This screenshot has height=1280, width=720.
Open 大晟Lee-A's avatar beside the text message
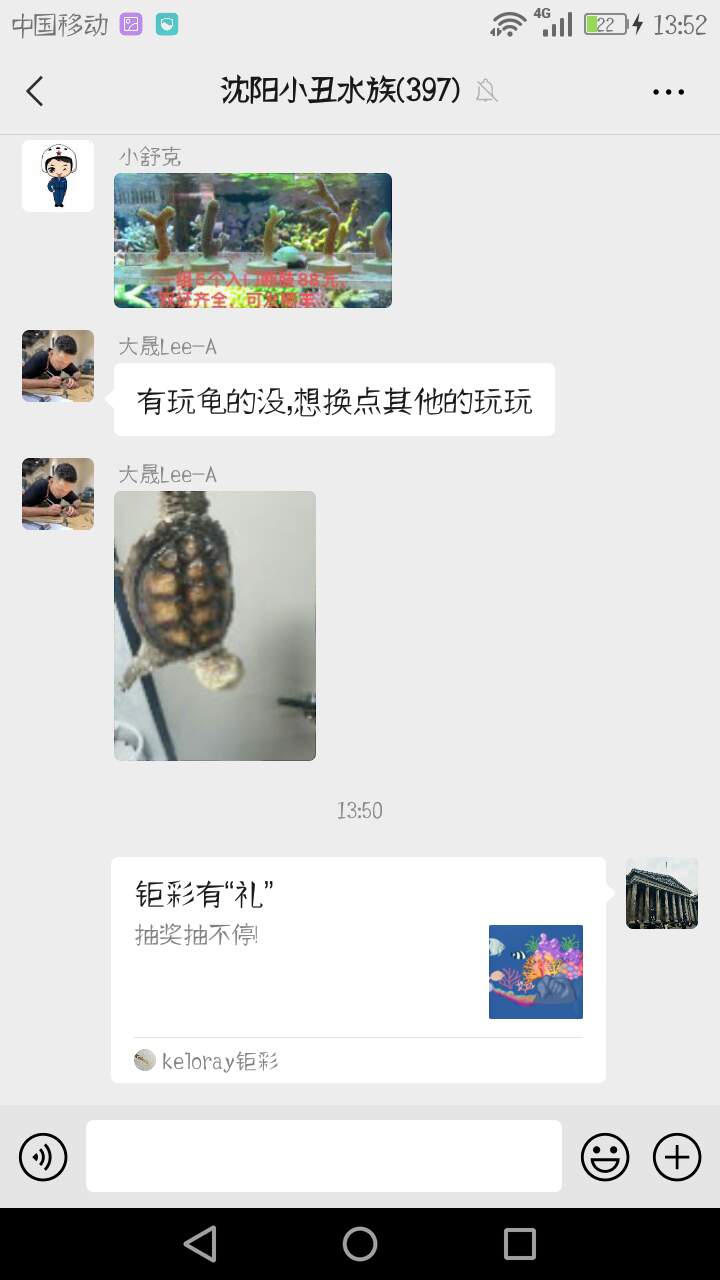pyautogui.click(x=58, y=366)
